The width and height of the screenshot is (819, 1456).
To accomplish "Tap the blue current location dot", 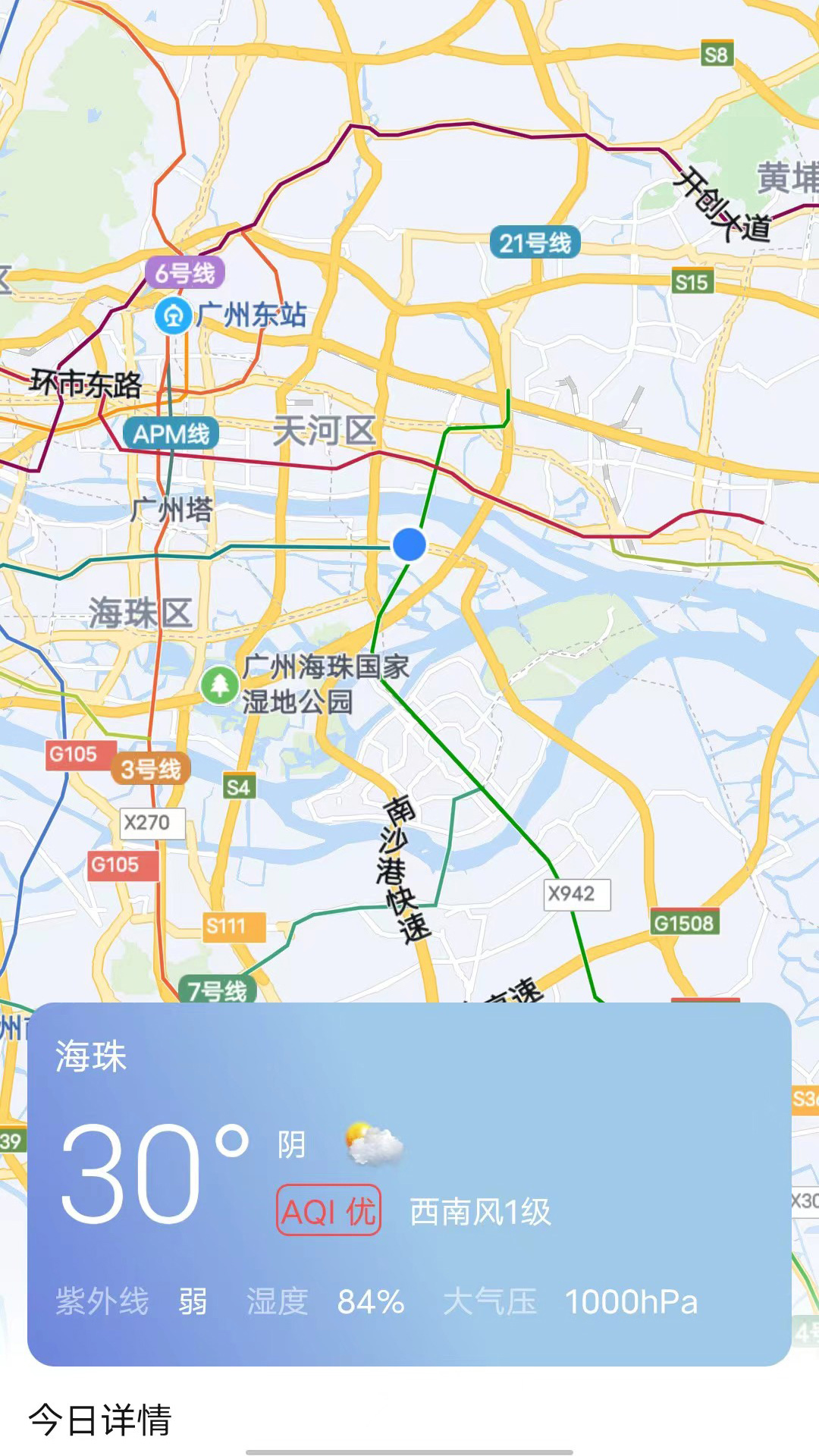I will point(408,544).
